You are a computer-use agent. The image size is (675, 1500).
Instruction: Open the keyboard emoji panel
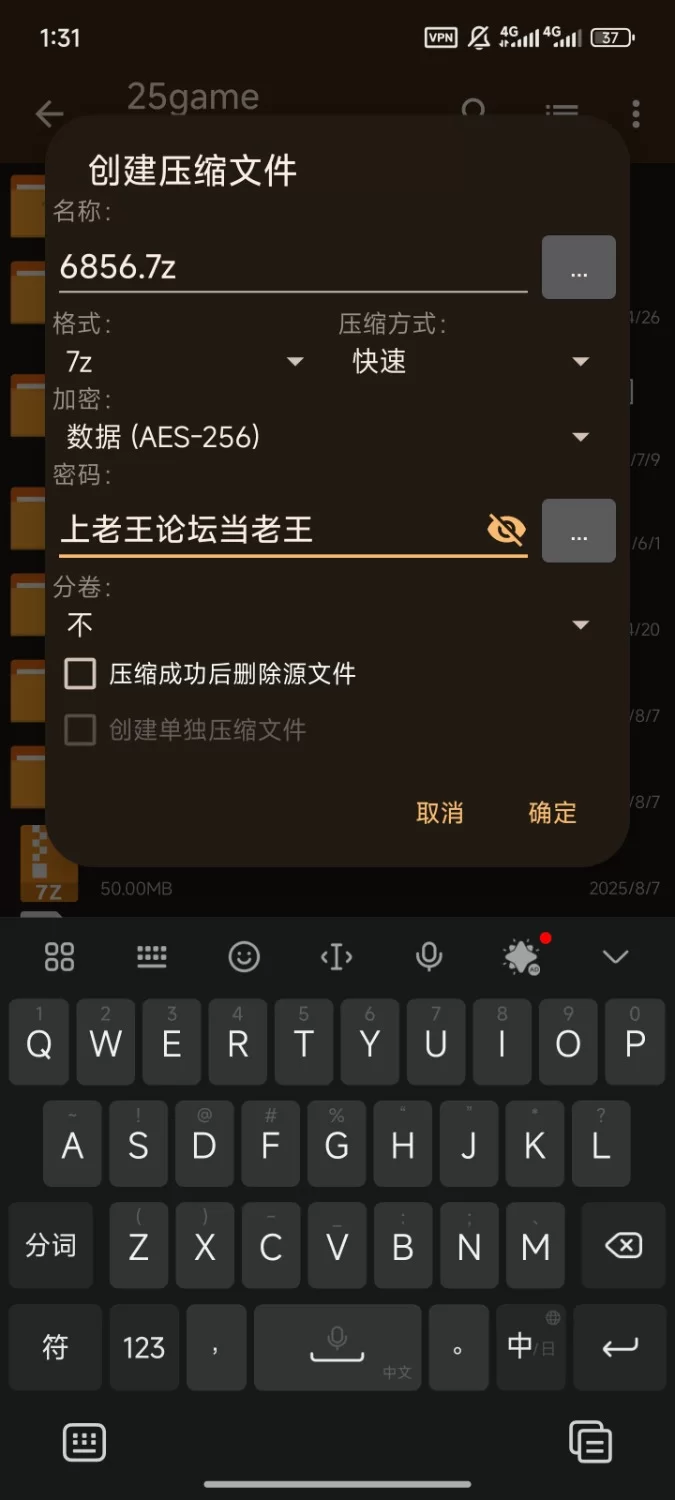(x=244, y=957)
